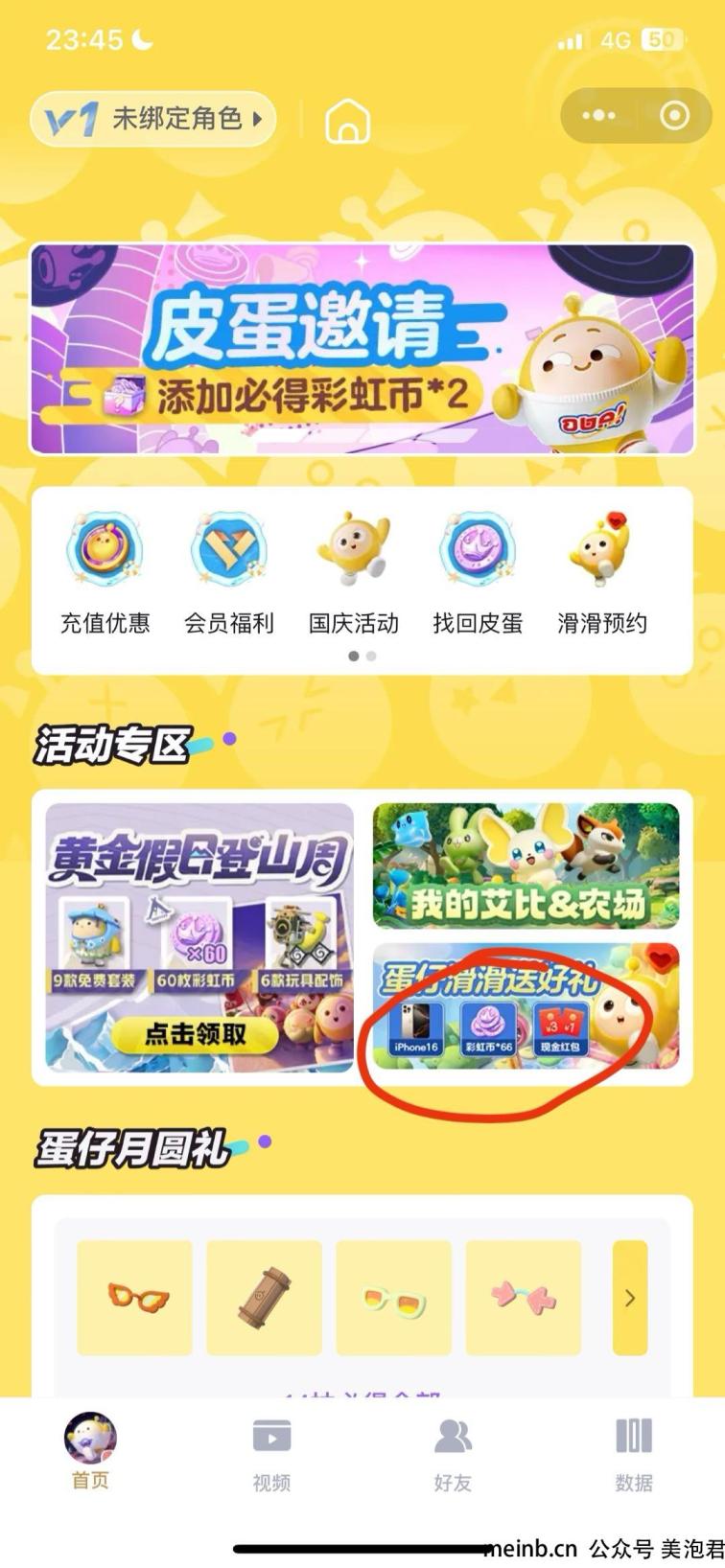Close the mini program with the circle button
This screenshot has height=1568, width=725.
[x=675, y=116]
